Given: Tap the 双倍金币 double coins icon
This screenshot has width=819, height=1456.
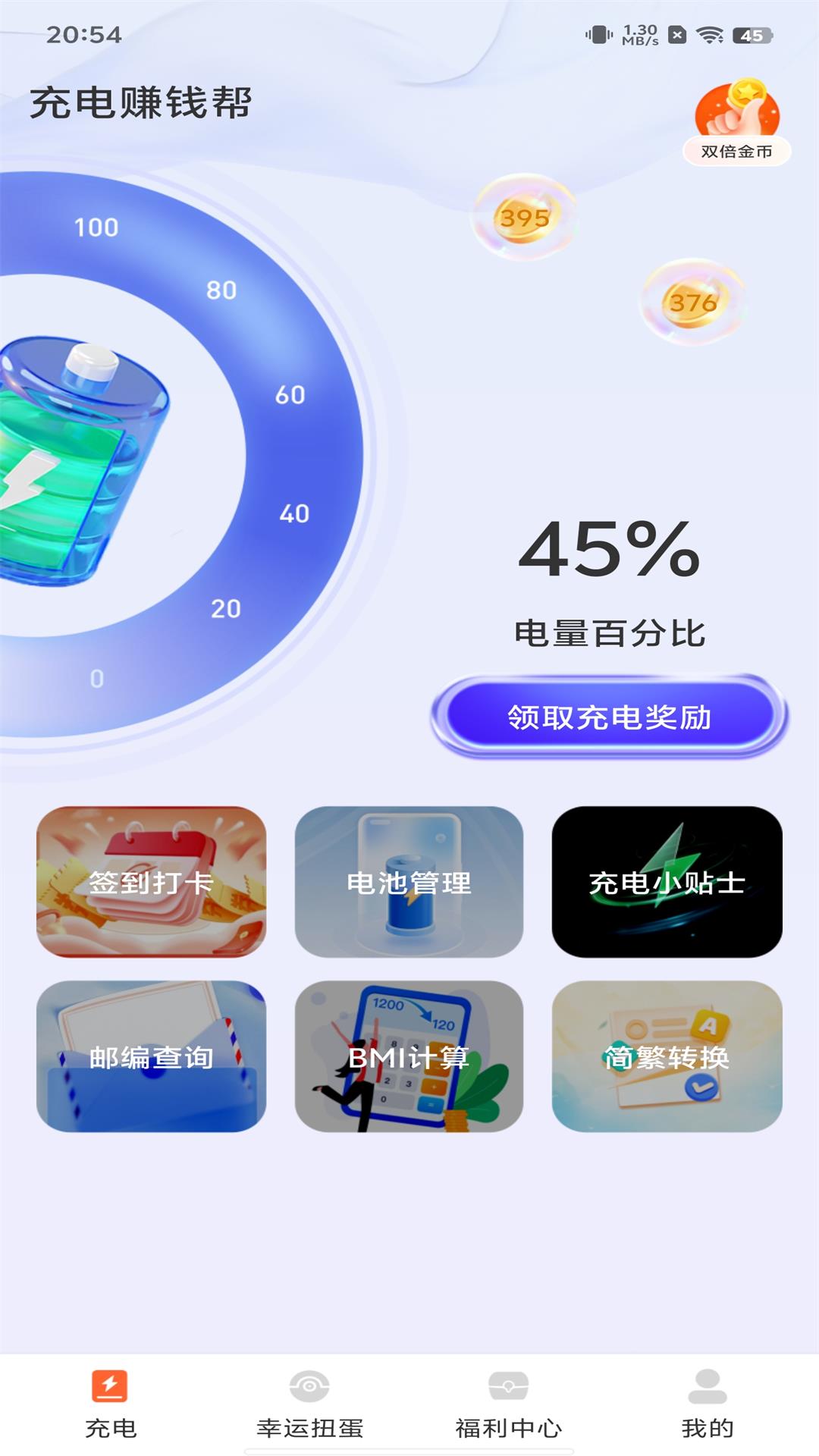Looking at the screenshot, I should [x=736, y=121].
